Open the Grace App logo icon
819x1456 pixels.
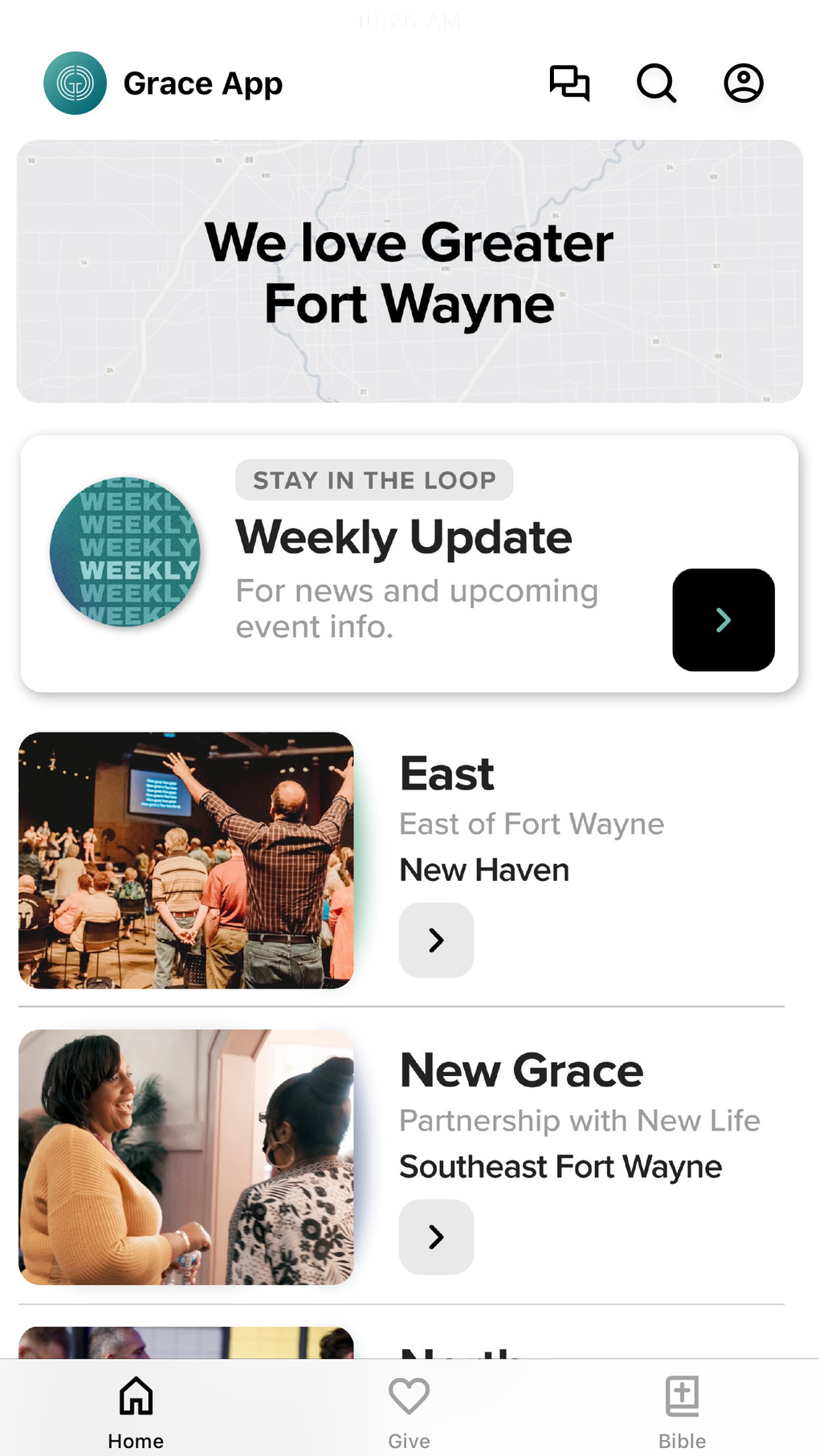tap(75, 83)
